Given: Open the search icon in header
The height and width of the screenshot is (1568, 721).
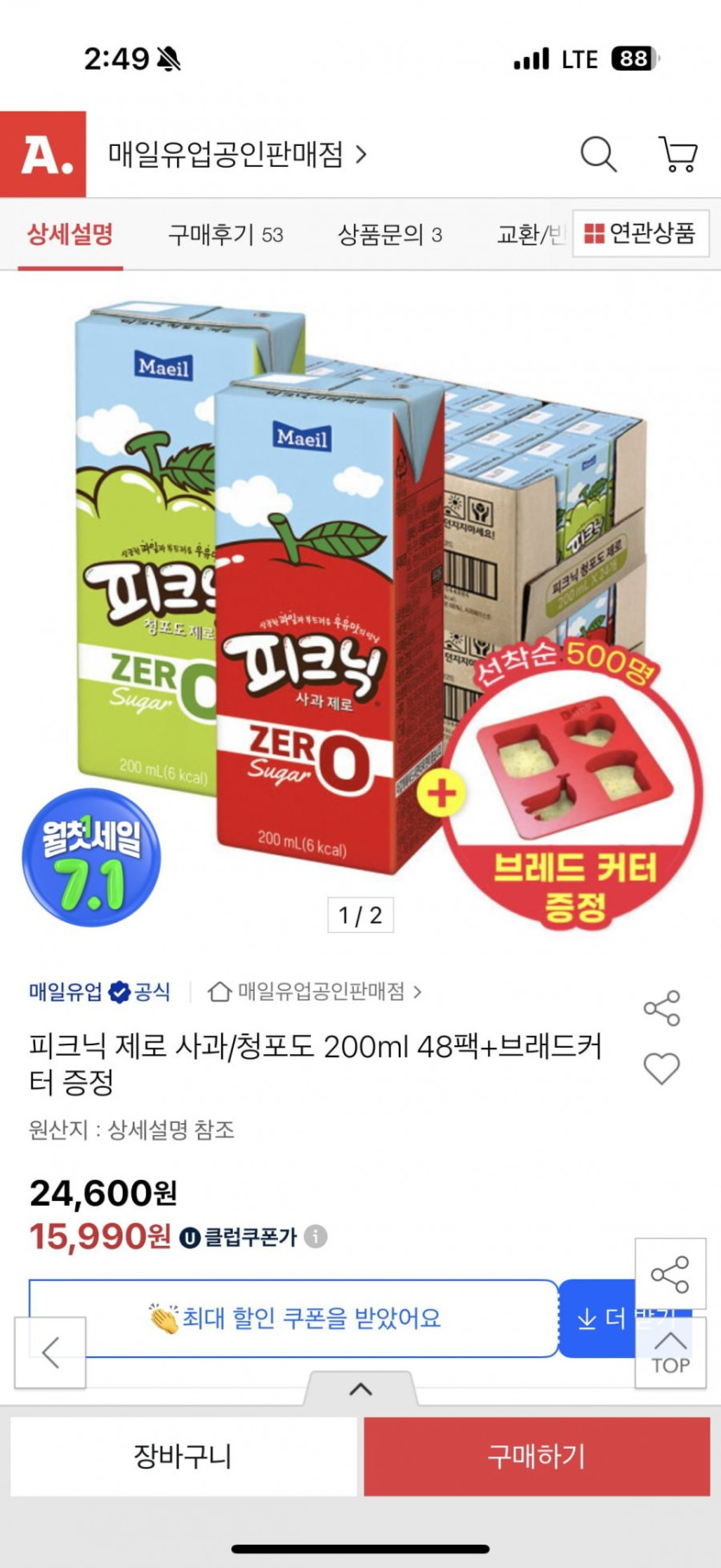Looking at the screenshot, I should tap(598, 155).
